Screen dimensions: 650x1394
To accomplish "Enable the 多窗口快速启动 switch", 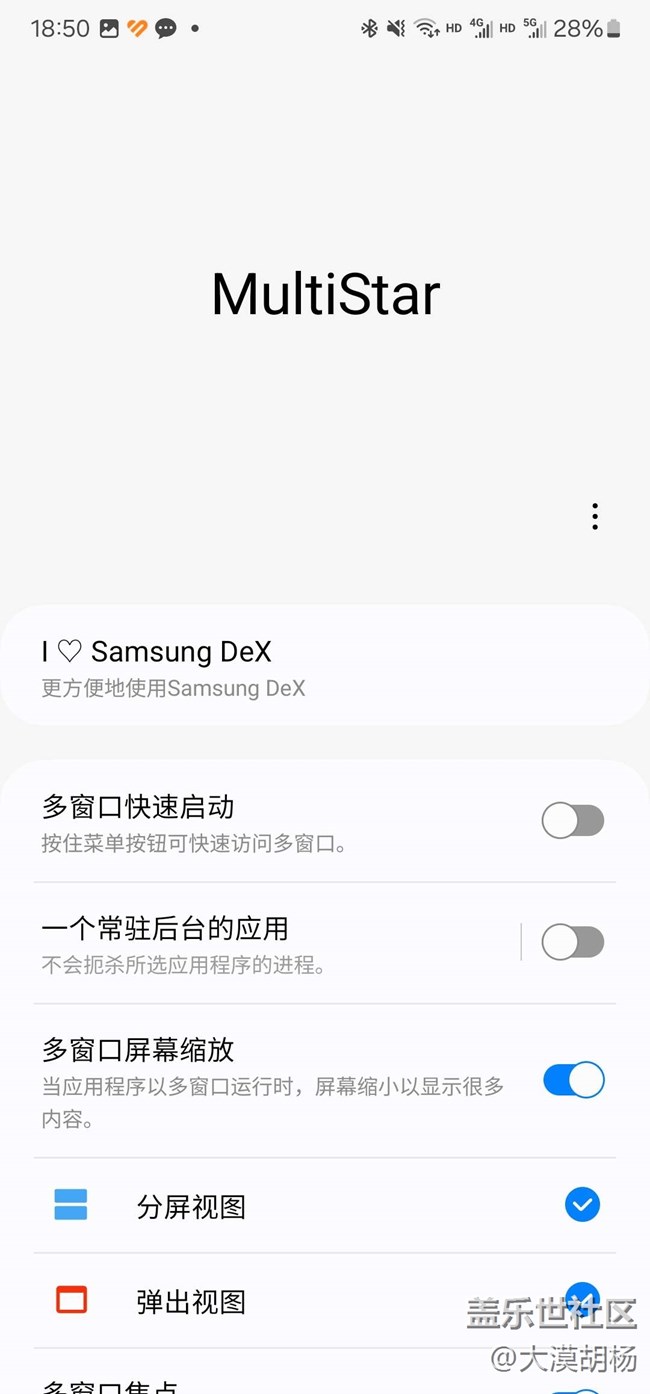I will coord(573,821).
